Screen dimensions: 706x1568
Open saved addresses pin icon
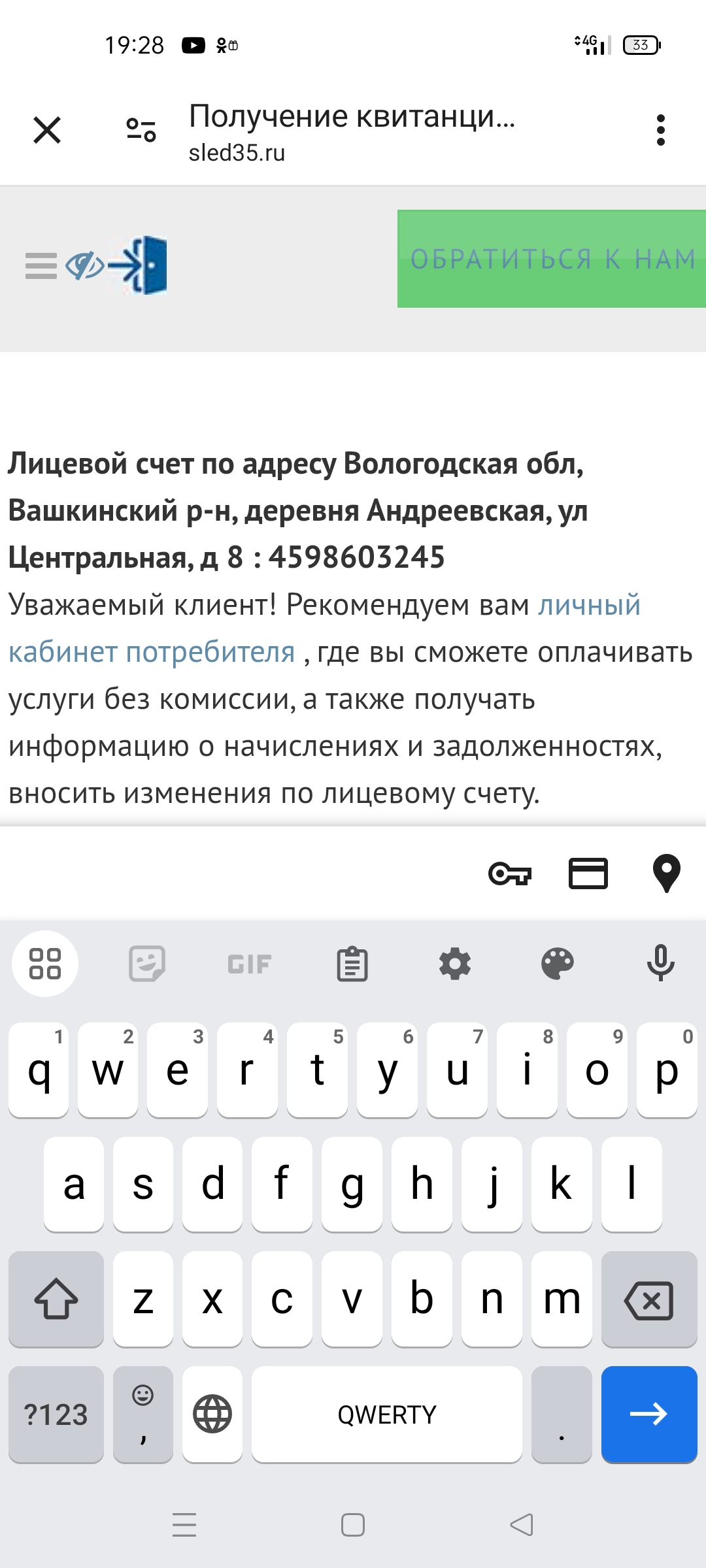pos(666,874)
